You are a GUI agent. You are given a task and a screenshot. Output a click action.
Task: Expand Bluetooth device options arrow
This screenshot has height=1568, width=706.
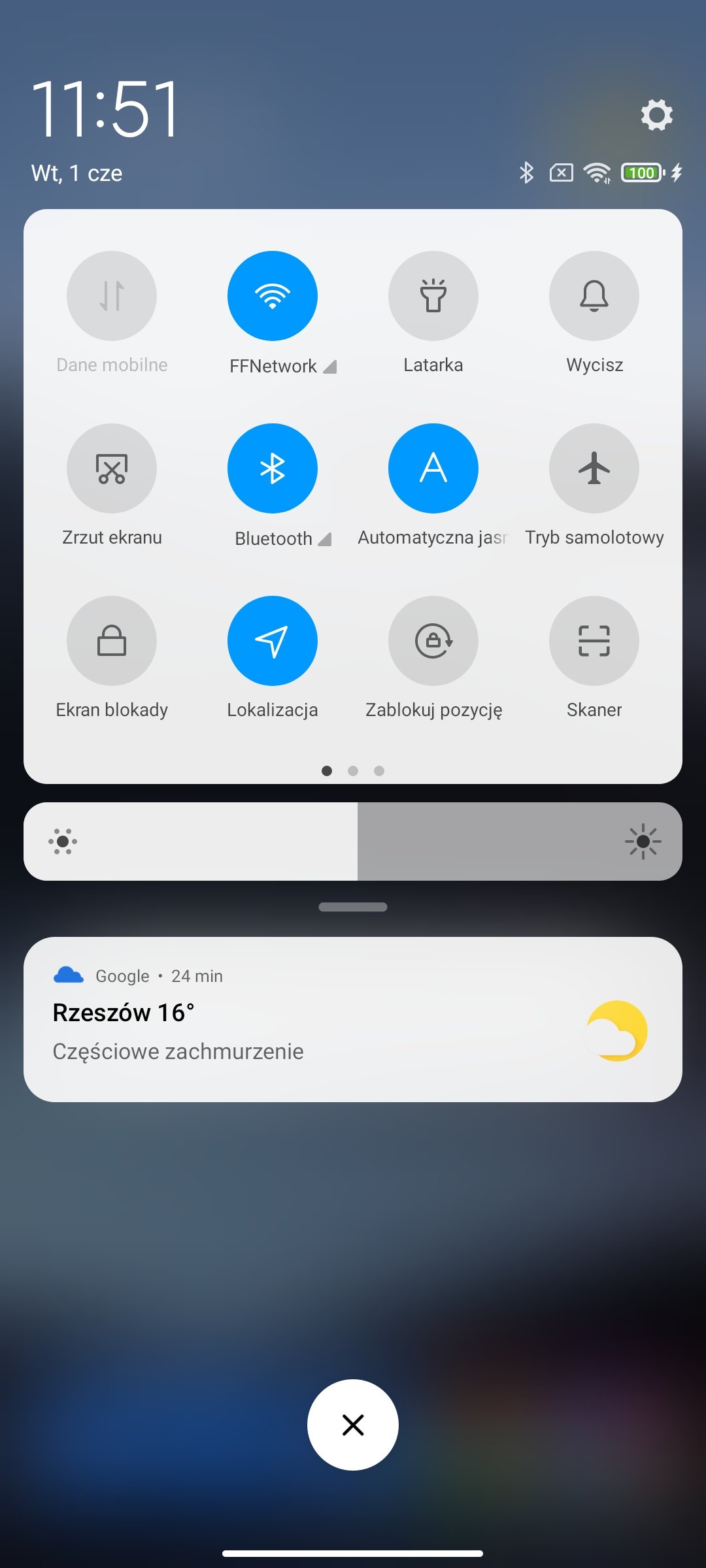[325, 539]
